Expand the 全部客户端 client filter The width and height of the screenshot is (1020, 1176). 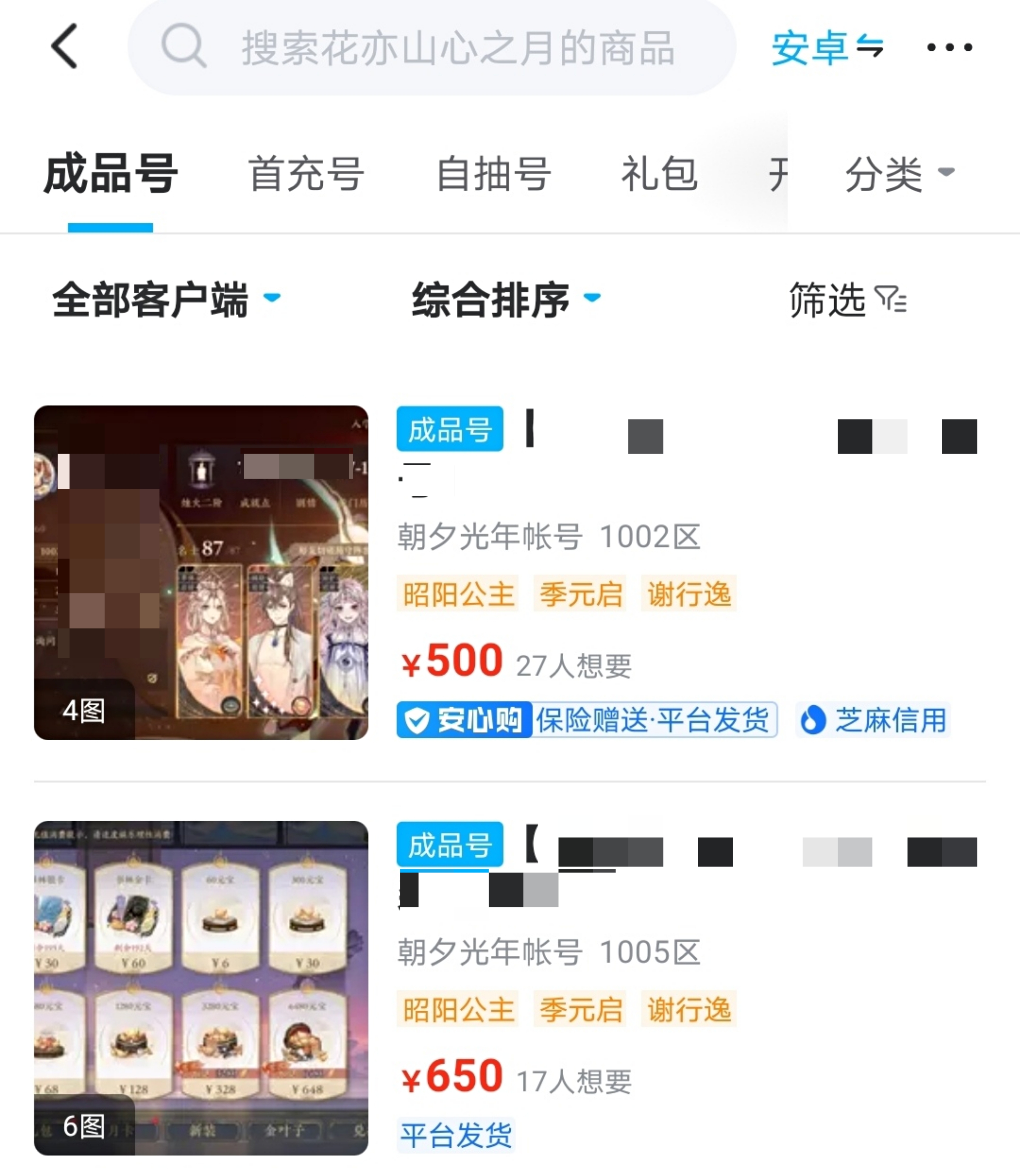165,299
